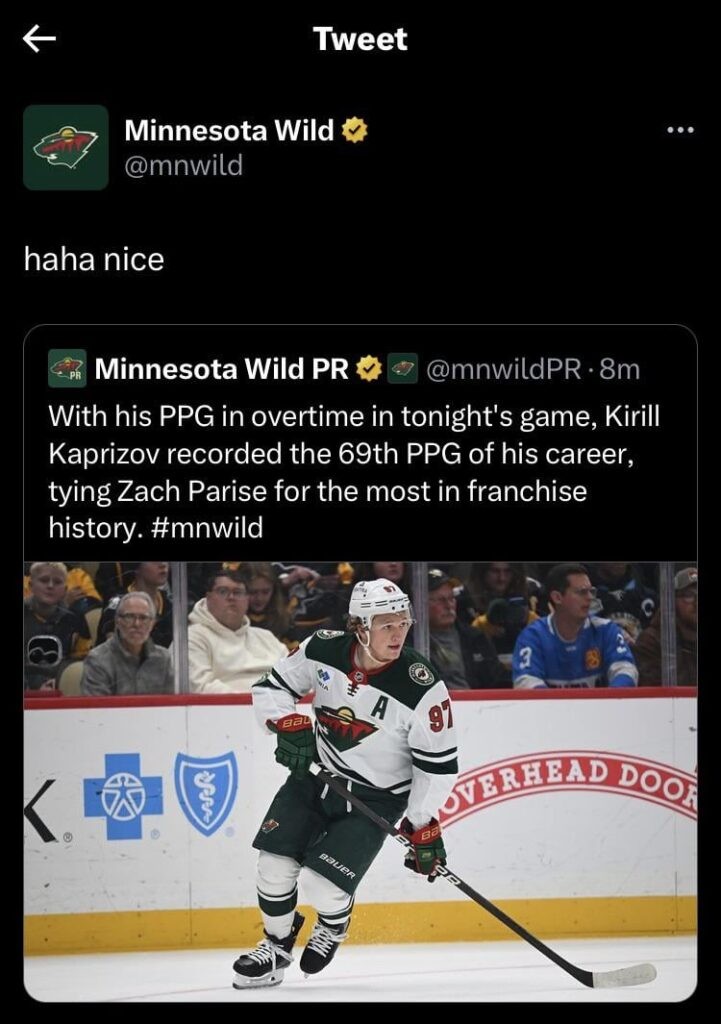Open the Minnesota Wild profile avatar
Image resolution: width=721 pixels, height=1024 pixels.
pyautogui.click(x=66, y=147)
